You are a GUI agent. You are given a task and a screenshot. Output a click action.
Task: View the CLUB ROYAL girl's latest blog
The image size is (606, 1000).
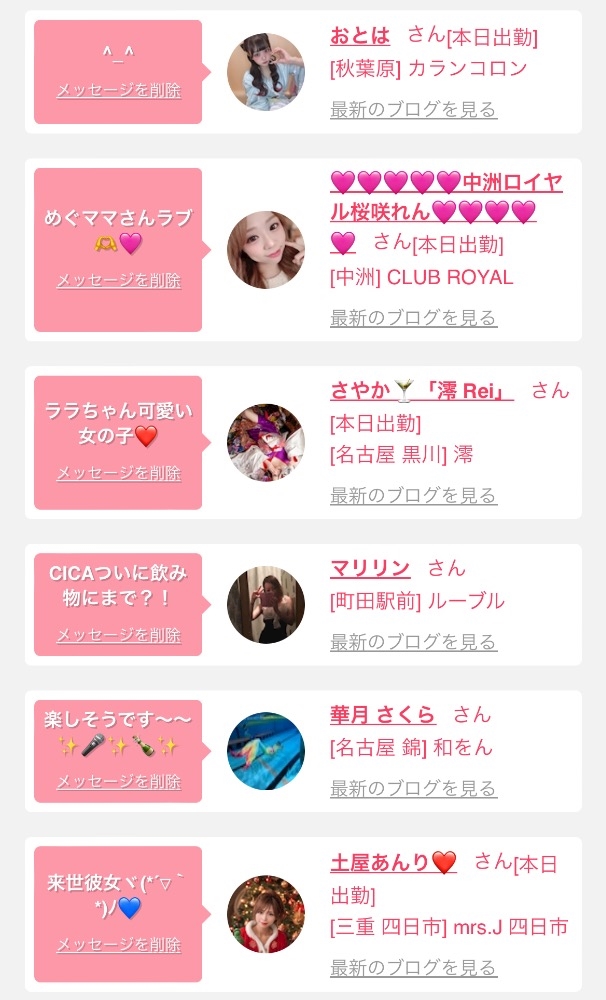[413, 319]
